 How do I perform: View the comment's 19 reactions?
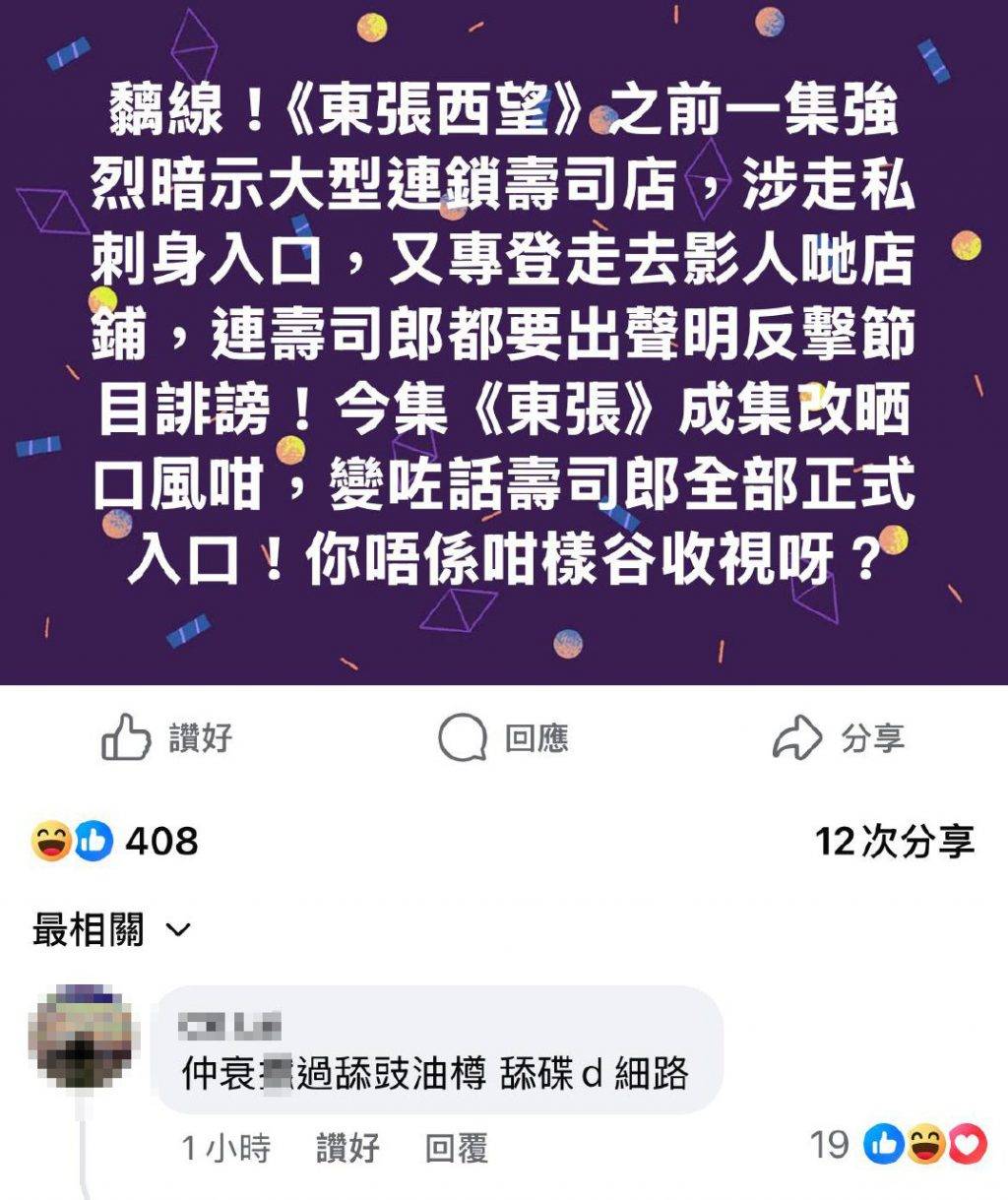pos(897,1145)
